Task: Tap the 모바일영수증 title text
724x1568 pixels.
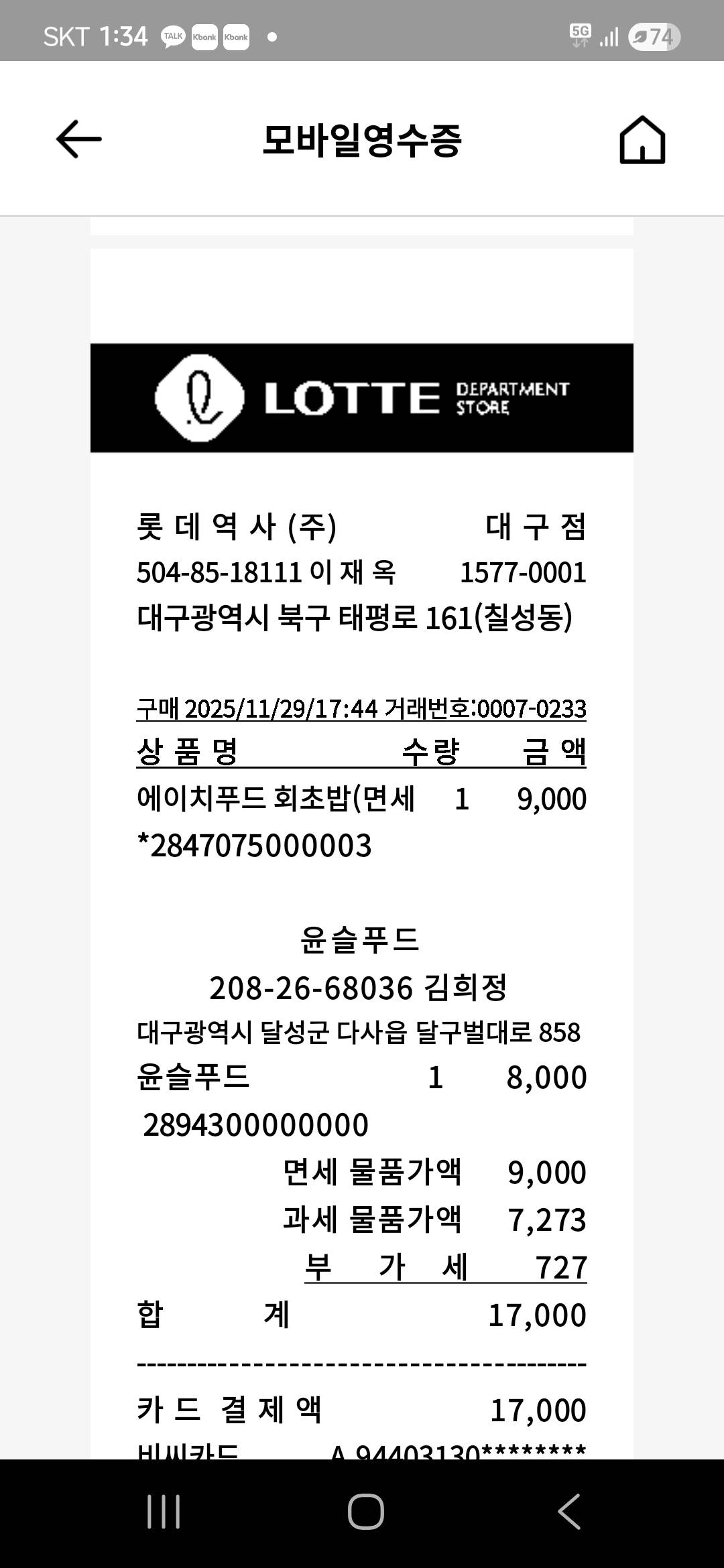Action: click(x=362, y=139)
